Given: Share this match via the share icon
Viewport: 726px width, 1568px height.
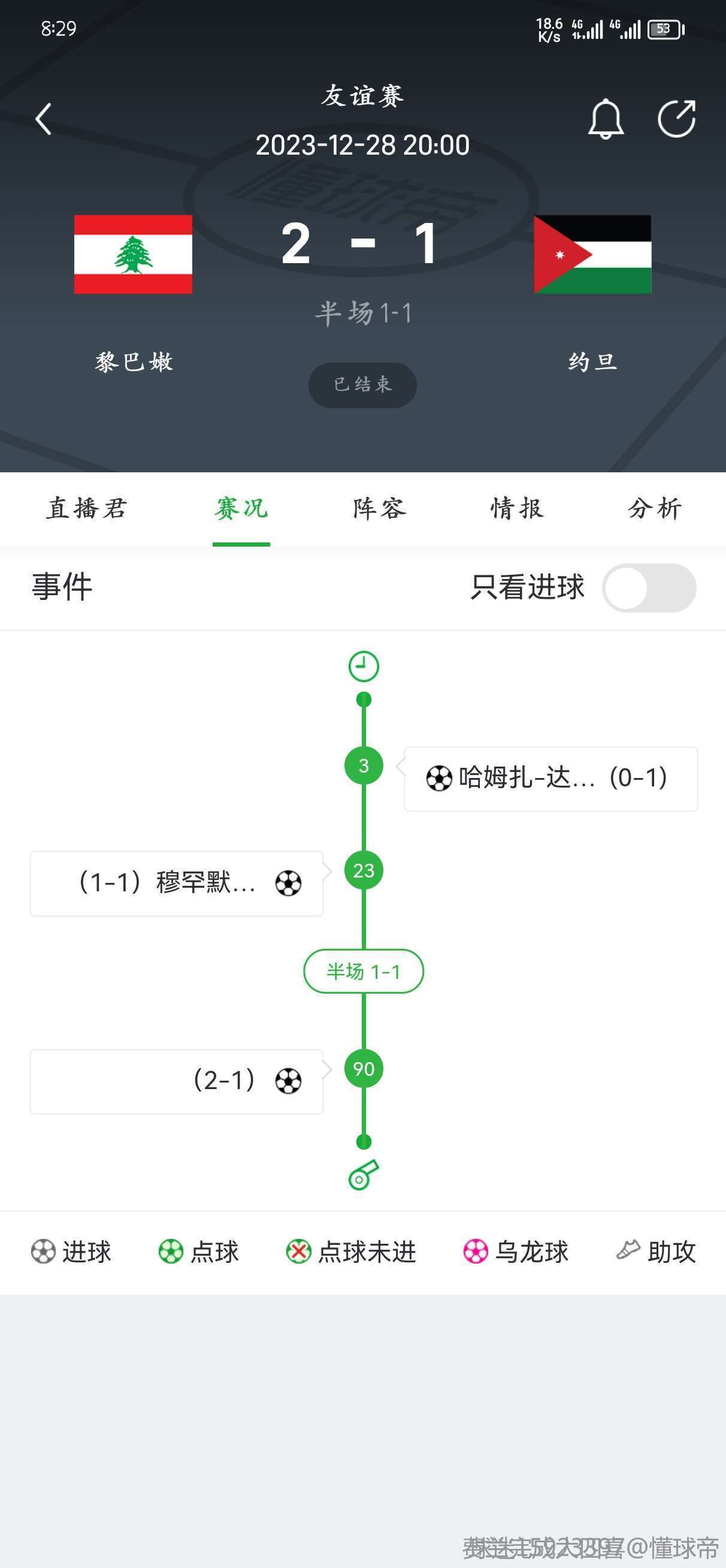Looking at the screenshot, I should tap(677, 119).
